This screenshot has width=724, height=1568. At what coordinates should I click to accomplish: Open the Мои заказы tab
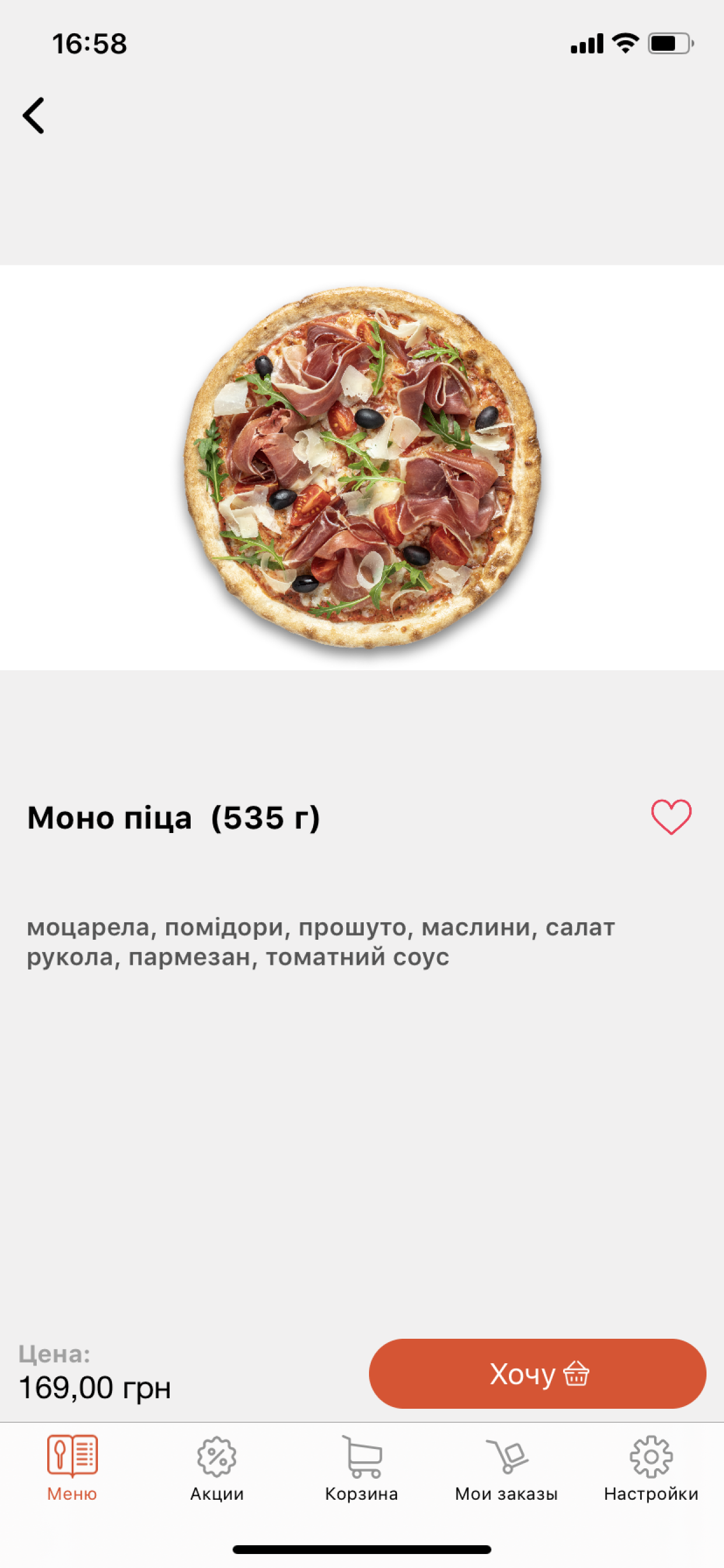point(506,1467)
